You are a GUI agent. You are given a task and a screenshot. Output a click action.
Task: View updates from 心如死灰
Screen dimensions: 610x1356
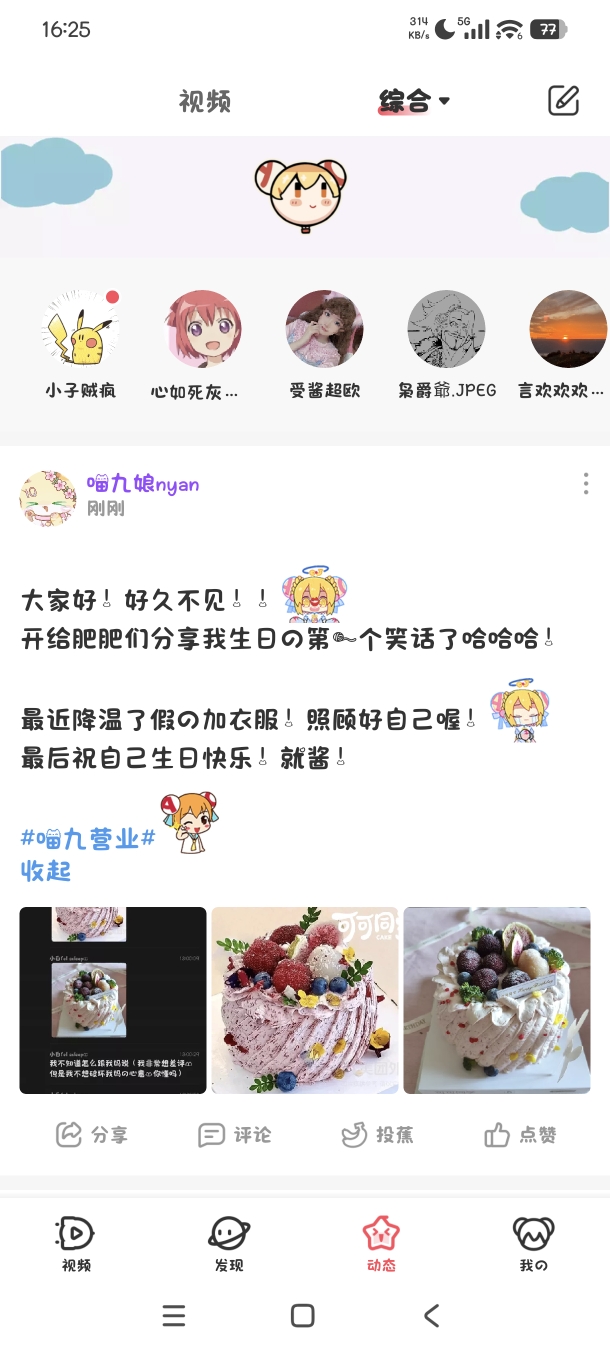pos(203,330)
